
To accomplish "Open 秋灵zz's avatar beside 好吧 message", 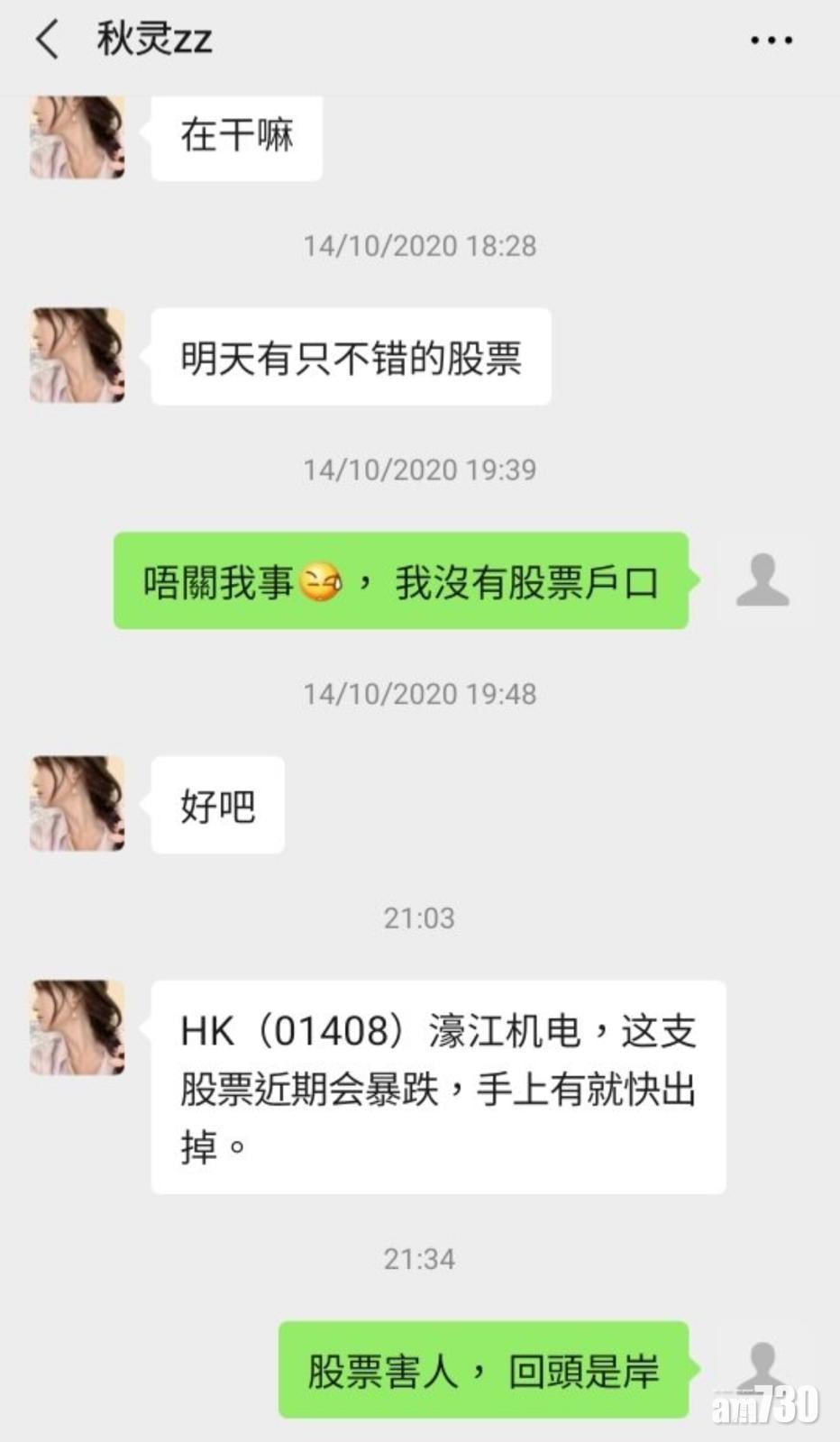I will (x=78, y=803).
